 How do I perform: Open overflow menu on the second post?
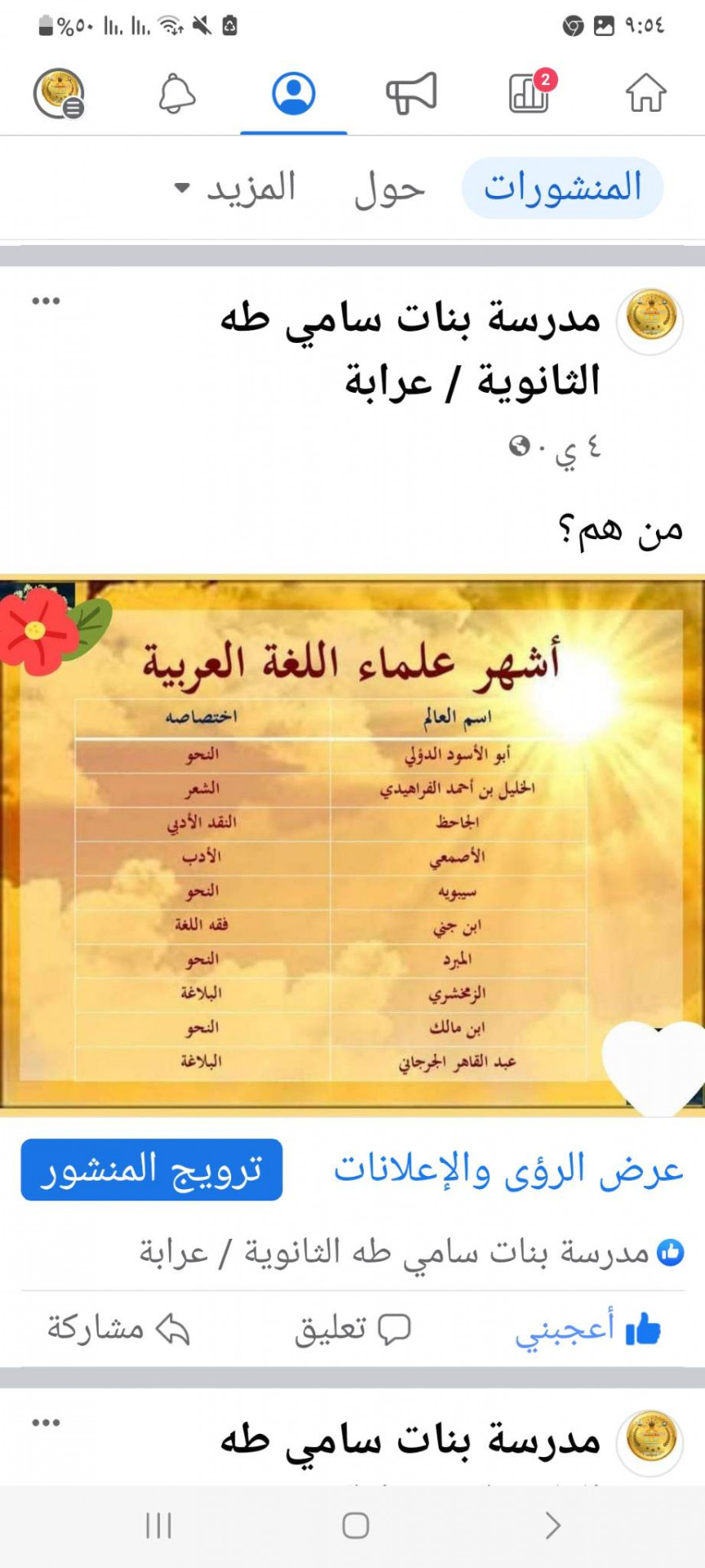click(x=46, y=1423)
